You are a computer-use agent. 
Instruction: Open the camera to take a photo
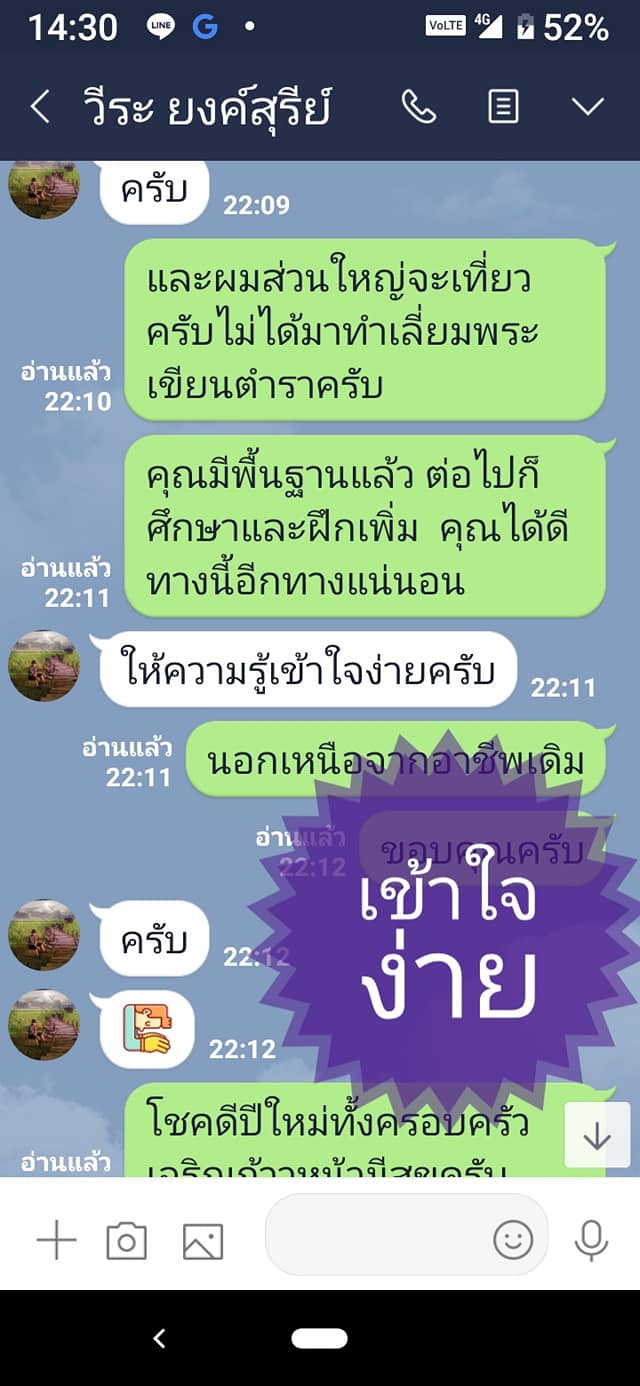[x=127, y=1241]
